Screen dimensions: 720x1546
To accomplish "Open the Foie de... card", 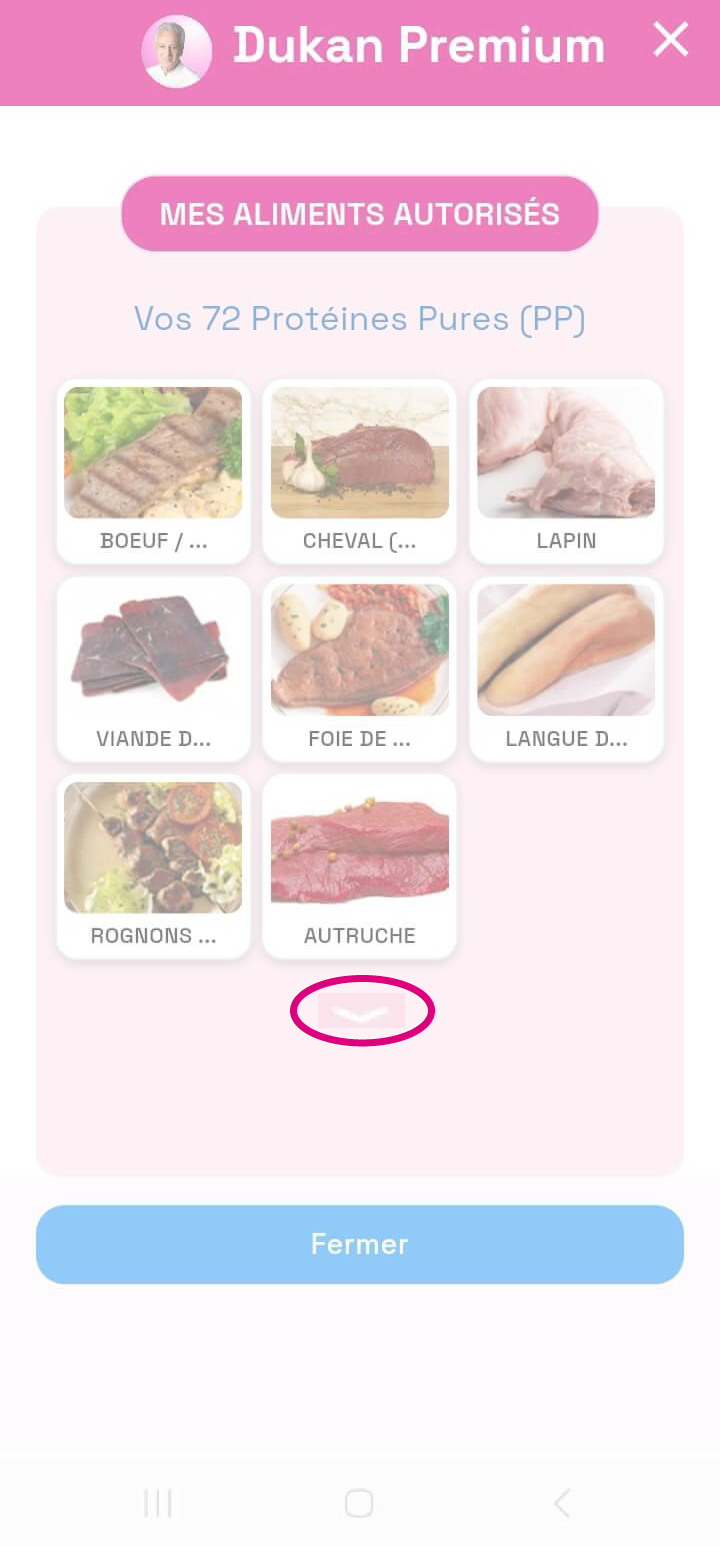I will click(359, 668).
